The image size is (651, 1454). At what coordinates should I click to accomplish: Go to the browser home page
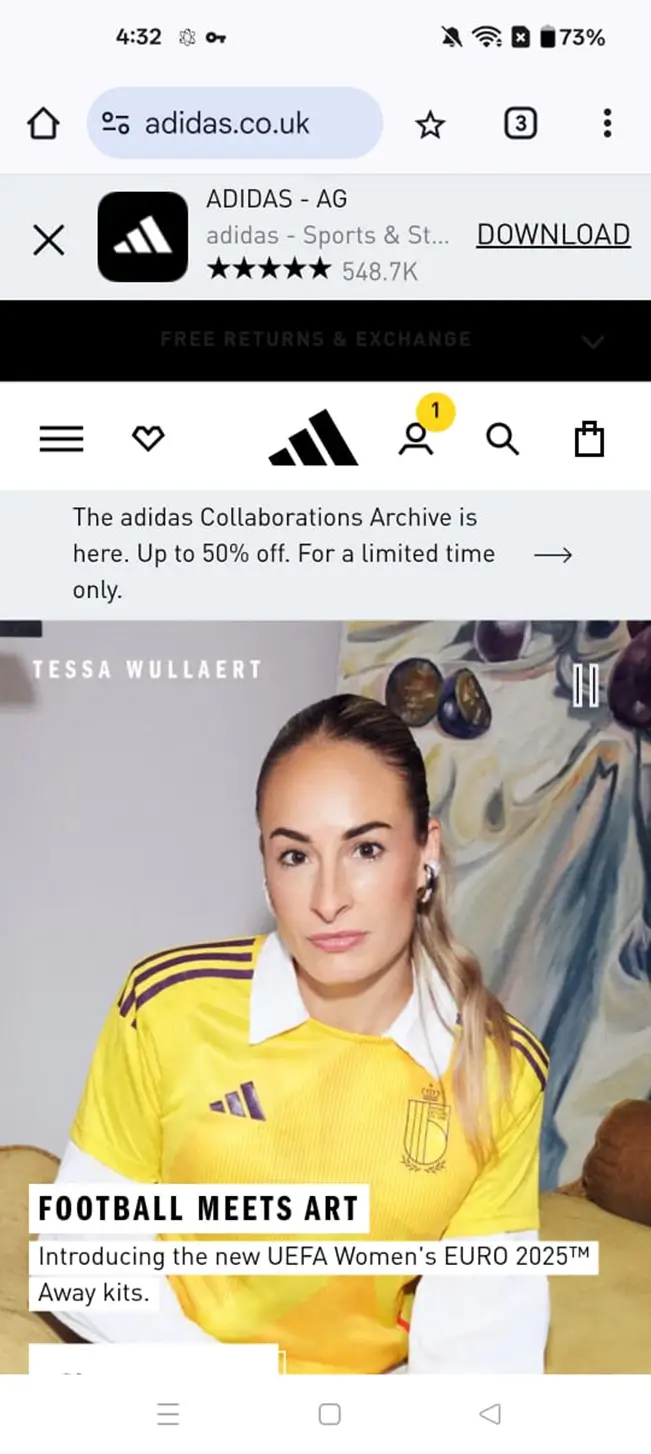click(43, 124)
